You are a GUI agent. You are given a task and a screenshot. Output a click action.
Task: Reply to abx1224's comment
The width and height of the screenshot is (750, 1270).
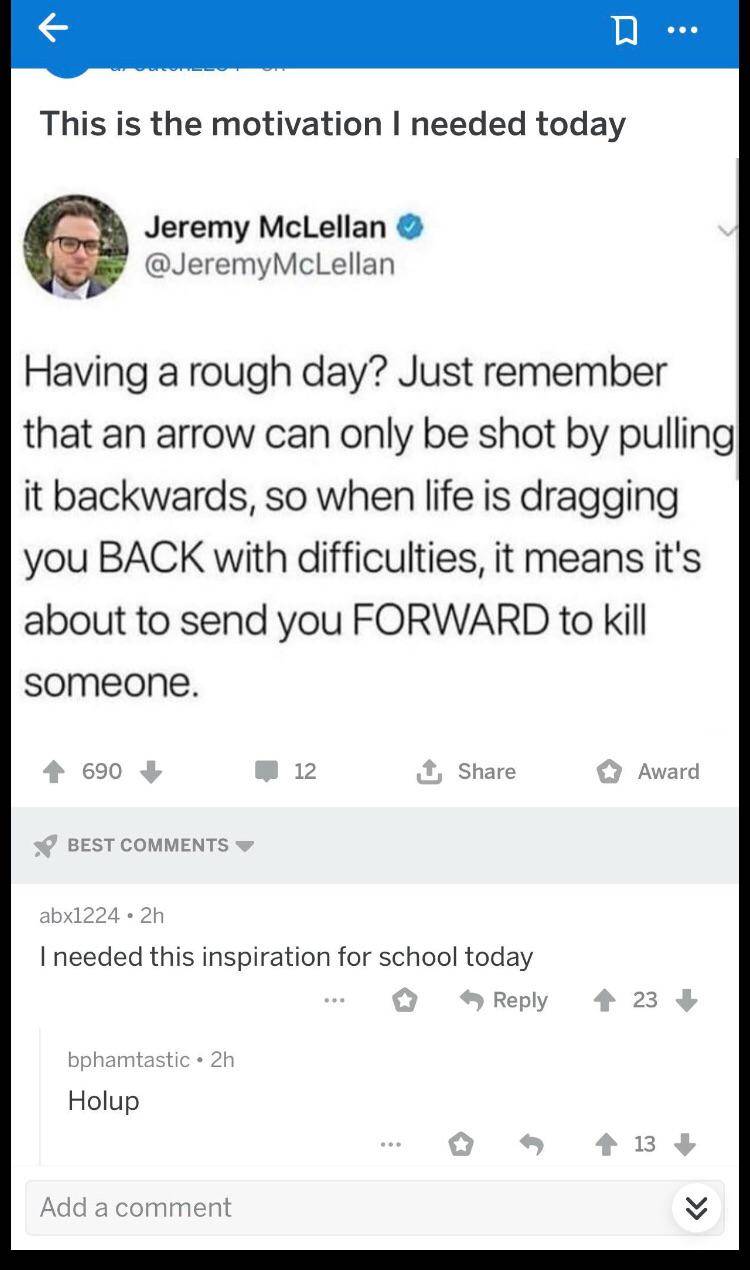[x=503, y=1000]
